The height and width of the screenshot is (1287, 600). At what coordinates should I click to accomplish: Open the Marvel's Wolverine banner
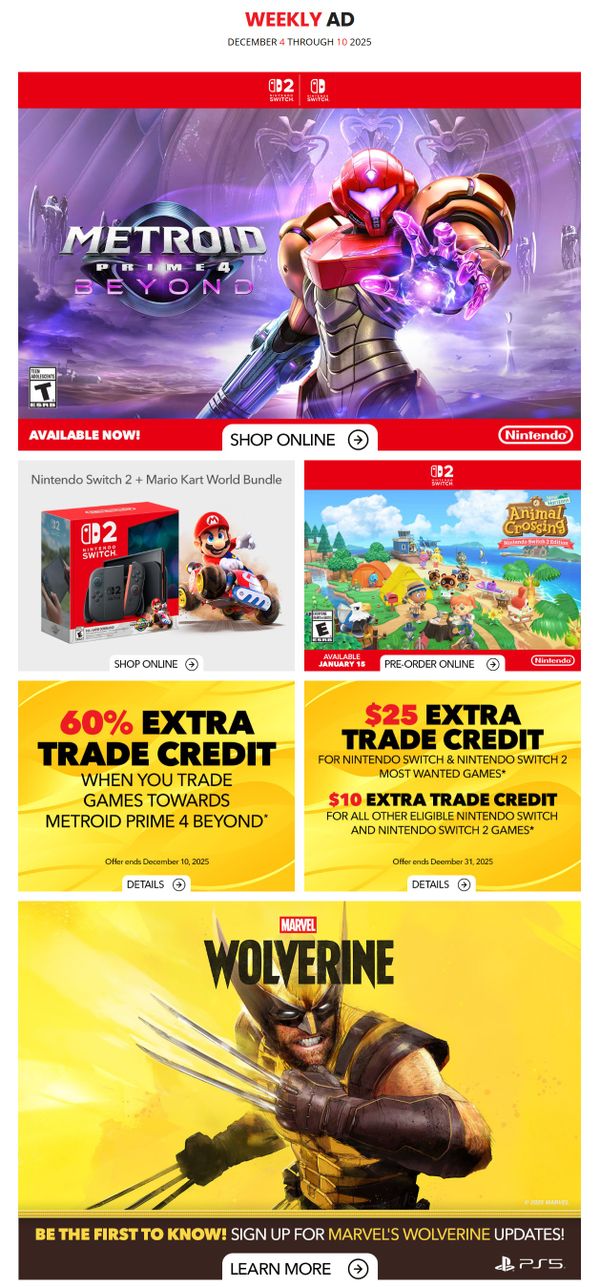[299, 1060]
